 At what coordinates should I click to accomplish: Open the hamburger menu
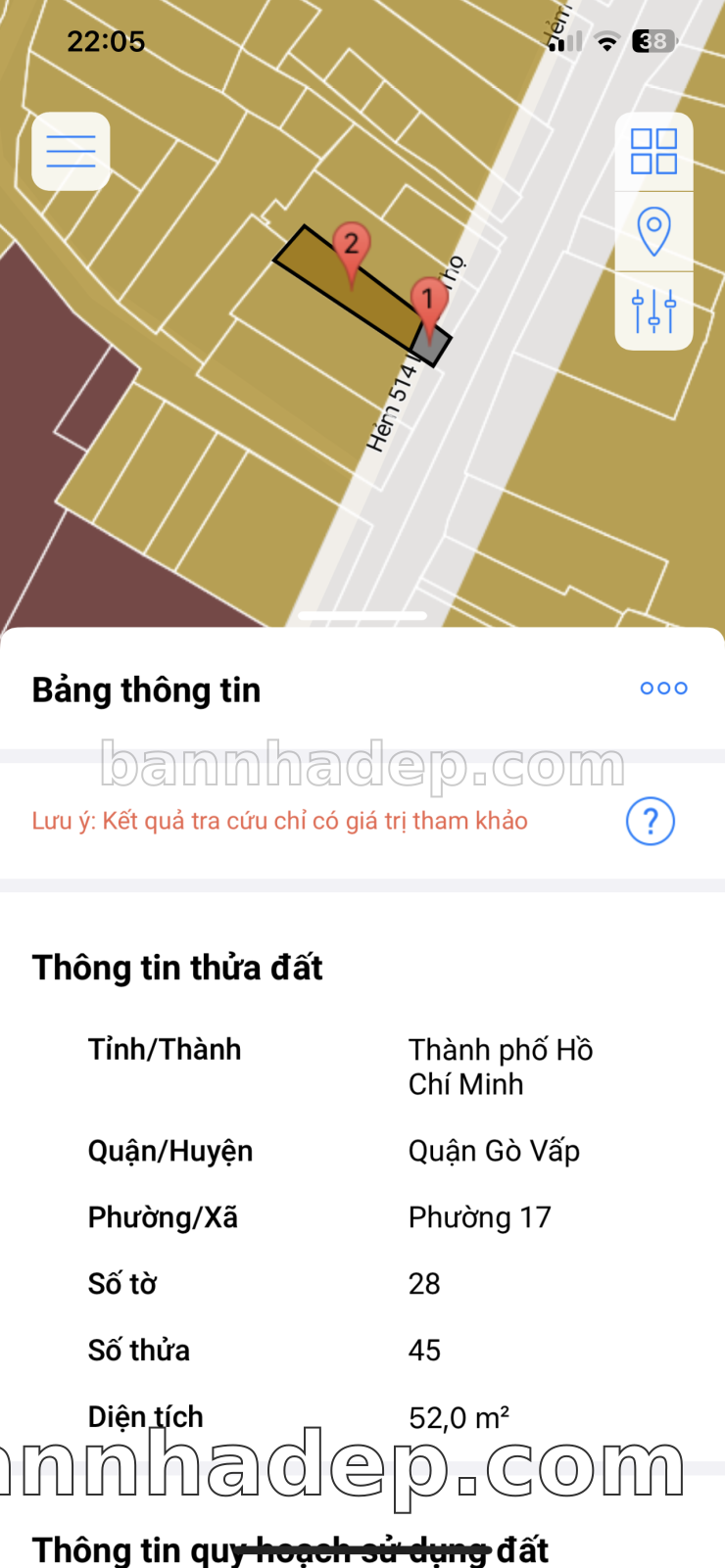[71, 152]
